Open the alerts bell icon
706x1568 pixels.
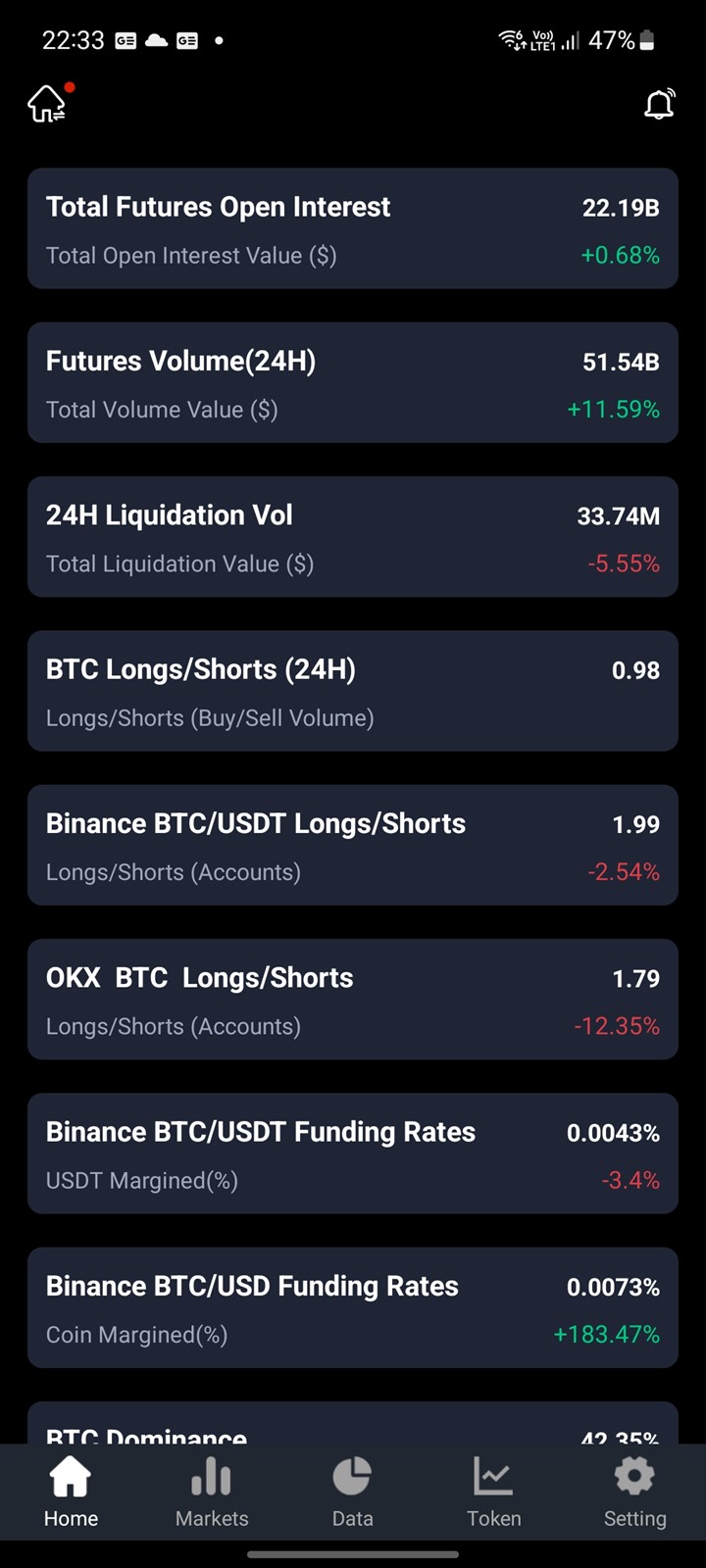pyautogui.click(x=659, y=104)
